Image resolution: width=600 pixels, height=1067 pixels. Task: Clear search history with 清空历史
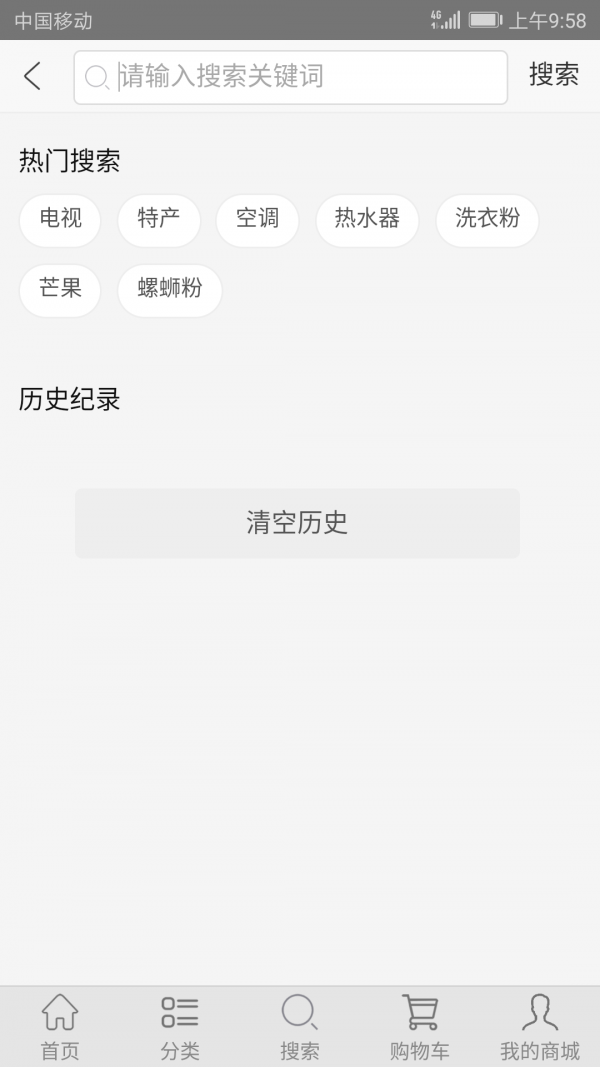[297, 523]
